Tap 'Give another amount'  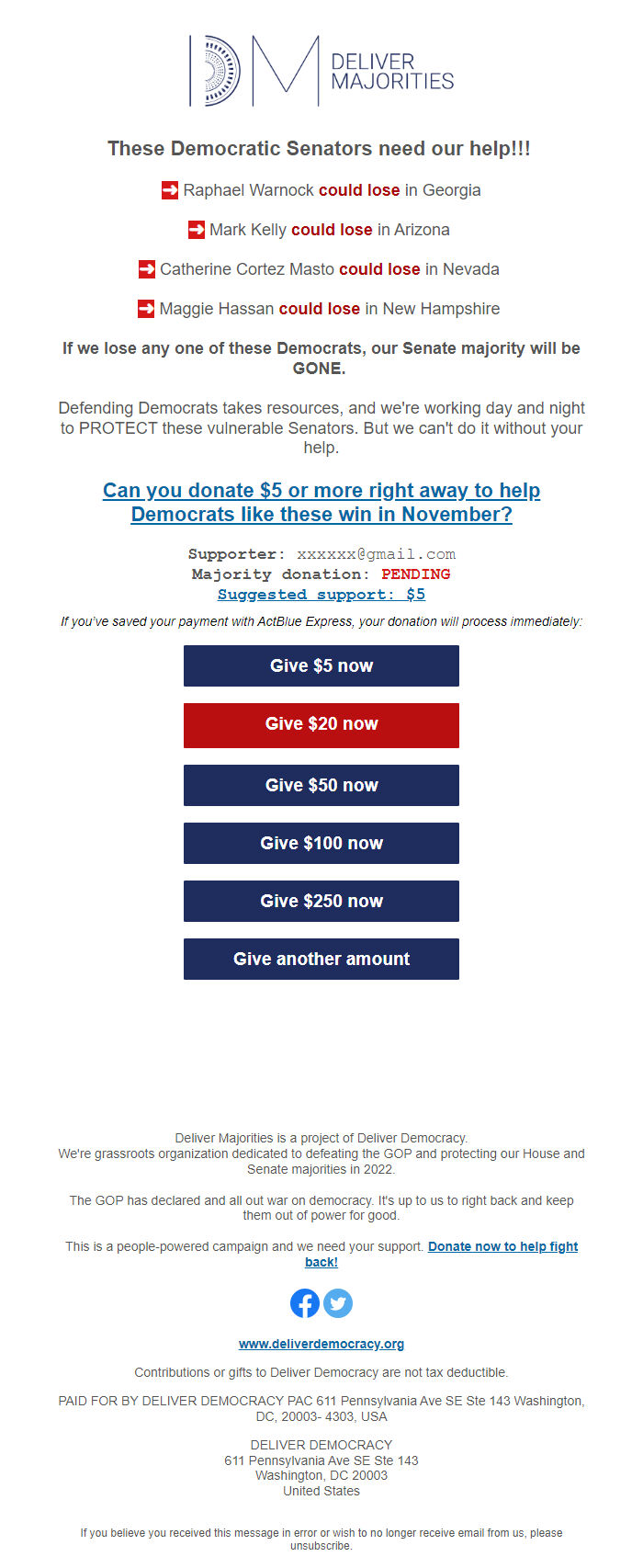coord(321,959)
